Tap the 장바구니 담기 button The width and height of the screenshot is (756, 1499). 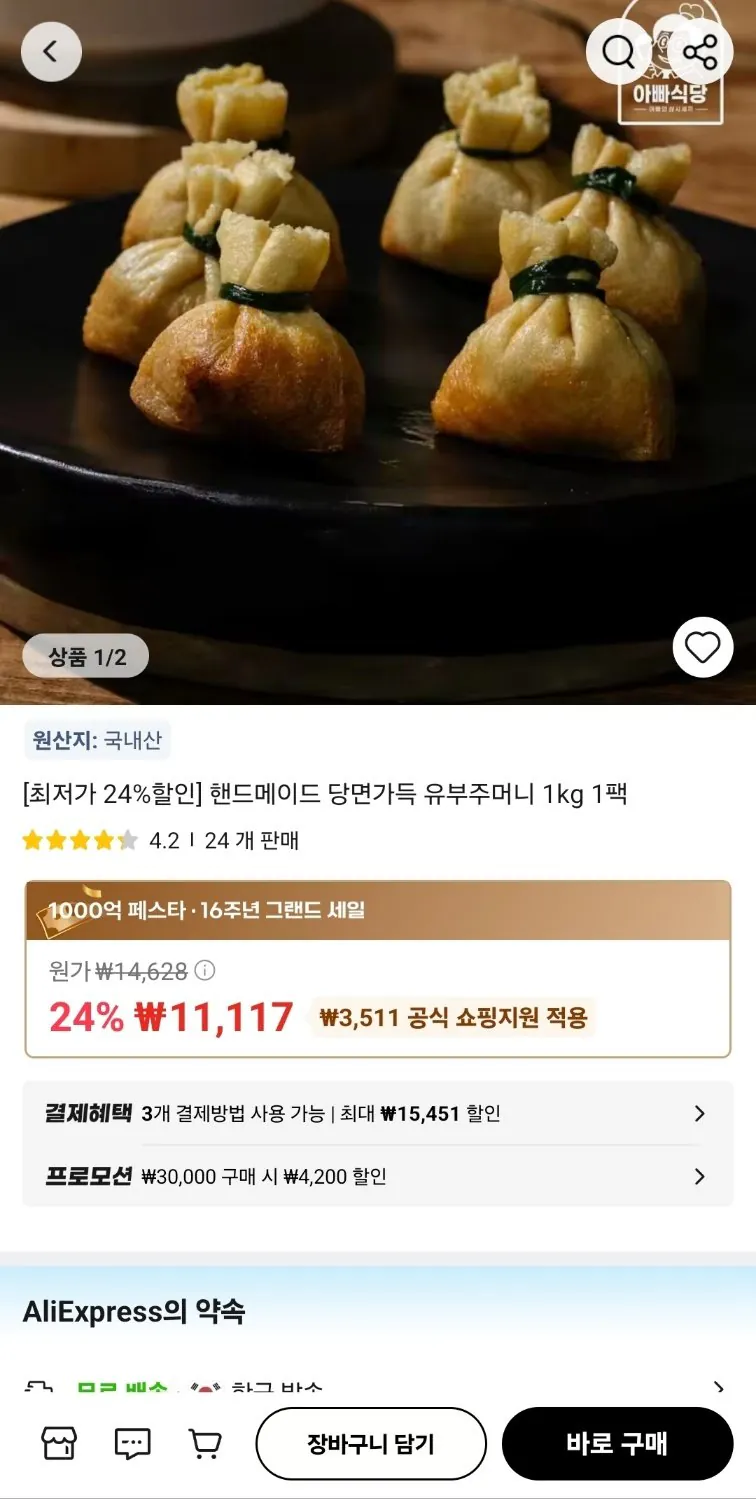tap(372, 1443)
